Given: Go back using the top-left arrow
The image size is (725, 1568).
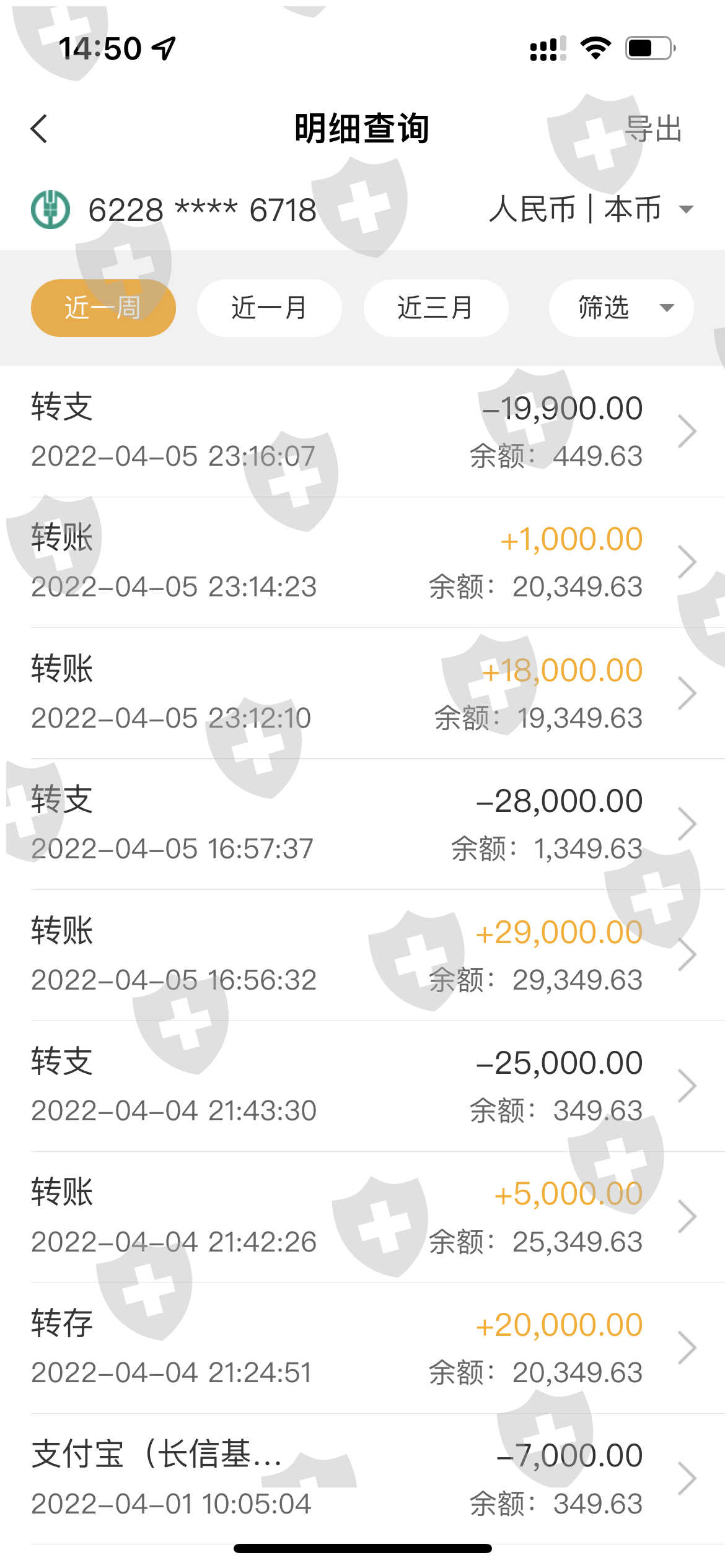Looking at the screenshot, I should point(39,129).
